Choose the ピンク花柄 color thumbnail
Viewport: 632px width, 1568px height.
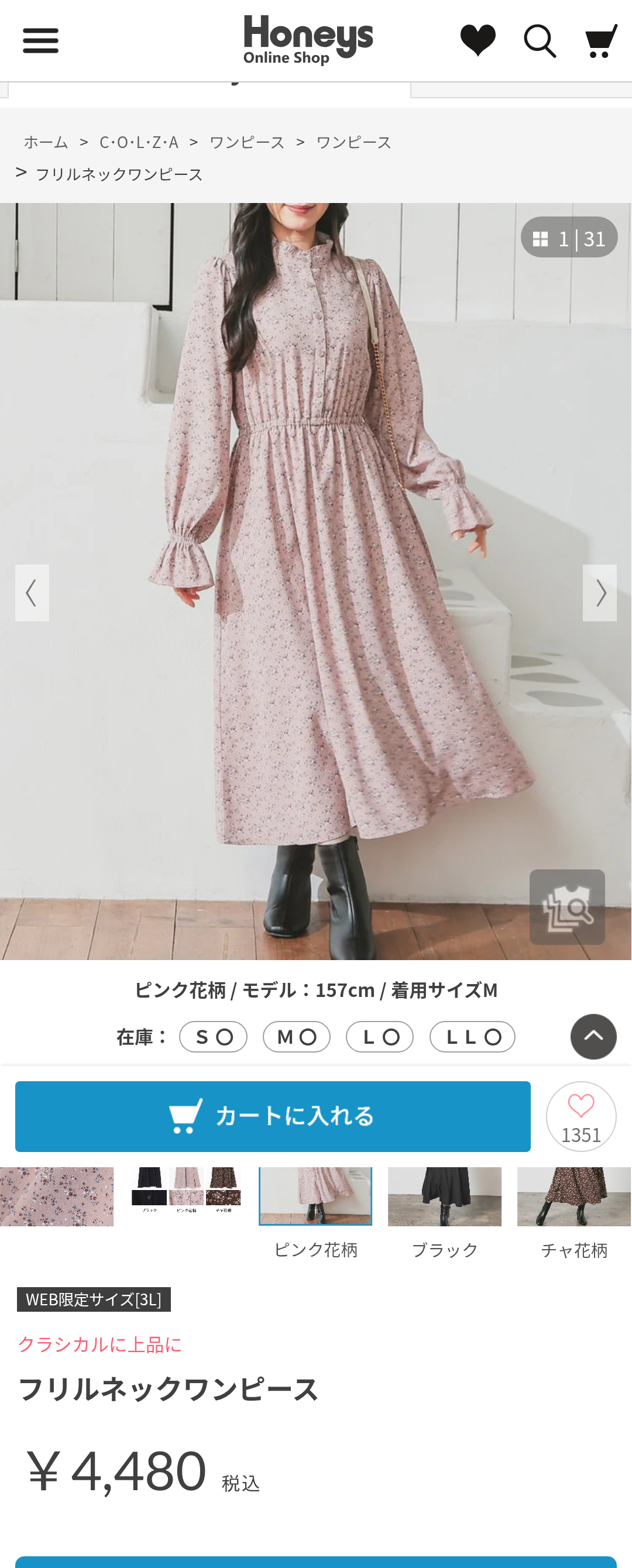click(315, 1196)
